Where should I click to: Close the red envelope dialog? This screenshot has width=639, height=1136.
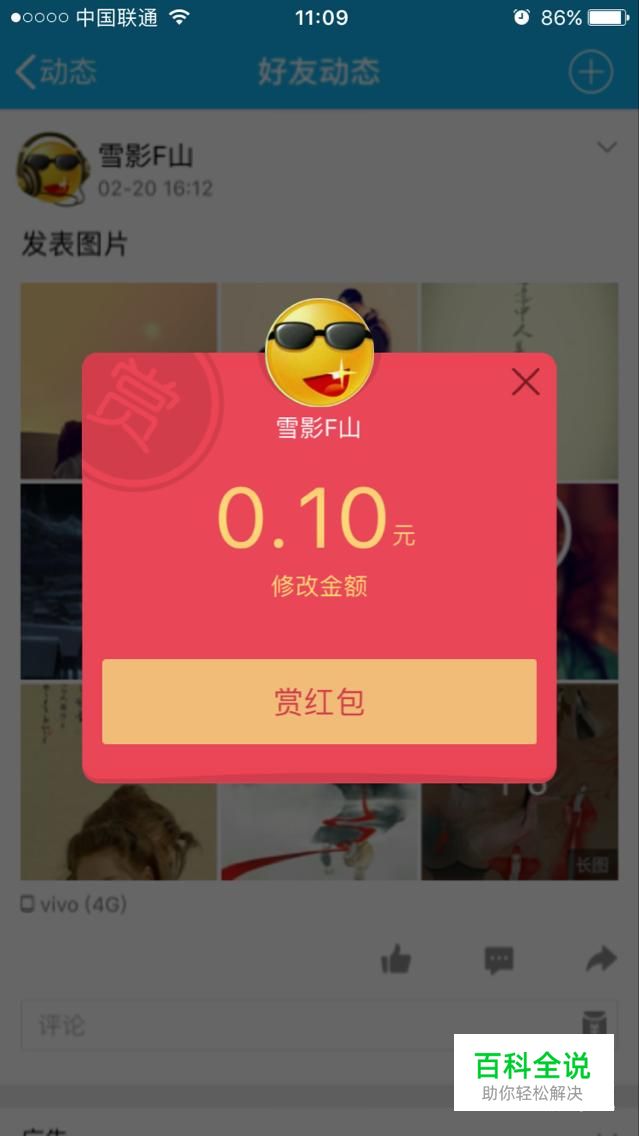[x=525, y=381]
